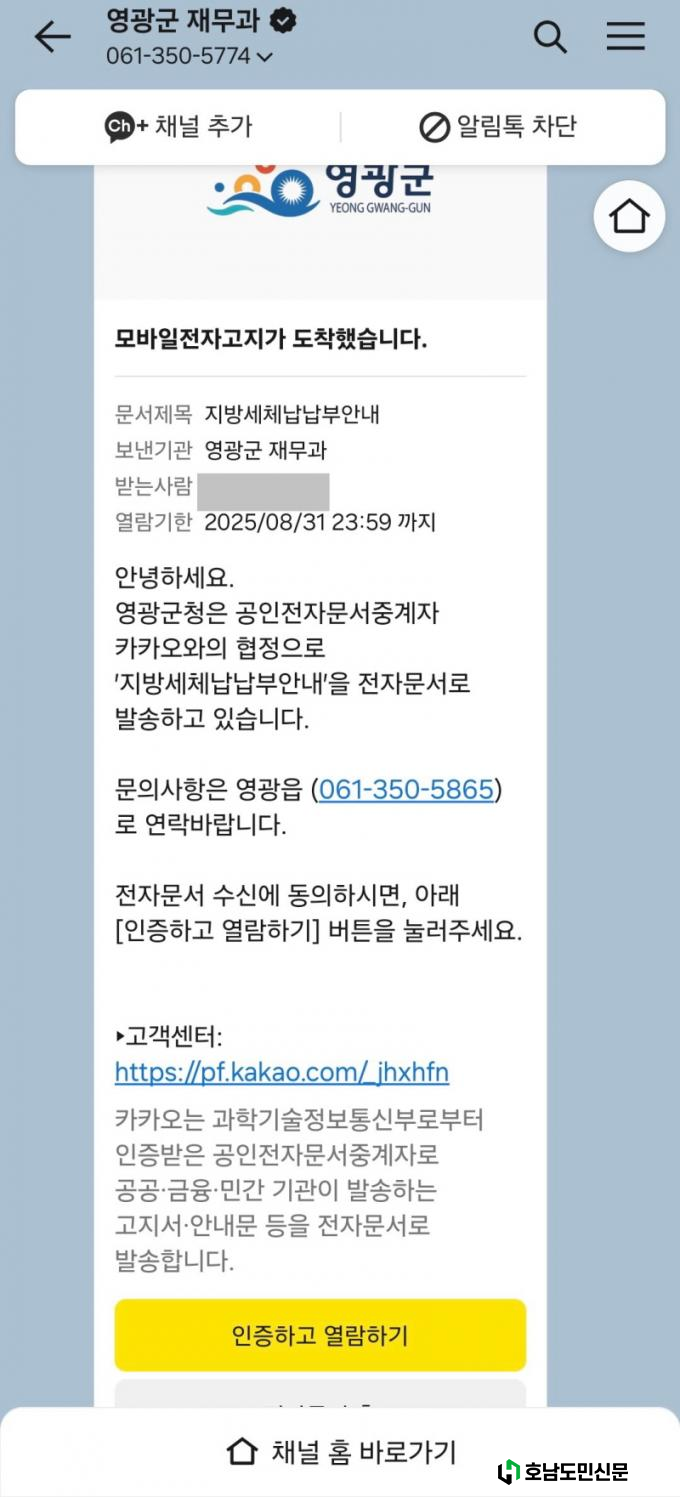Tap 인증하고 열람하기 button
680x1497 pixels.
(320, 1335)
